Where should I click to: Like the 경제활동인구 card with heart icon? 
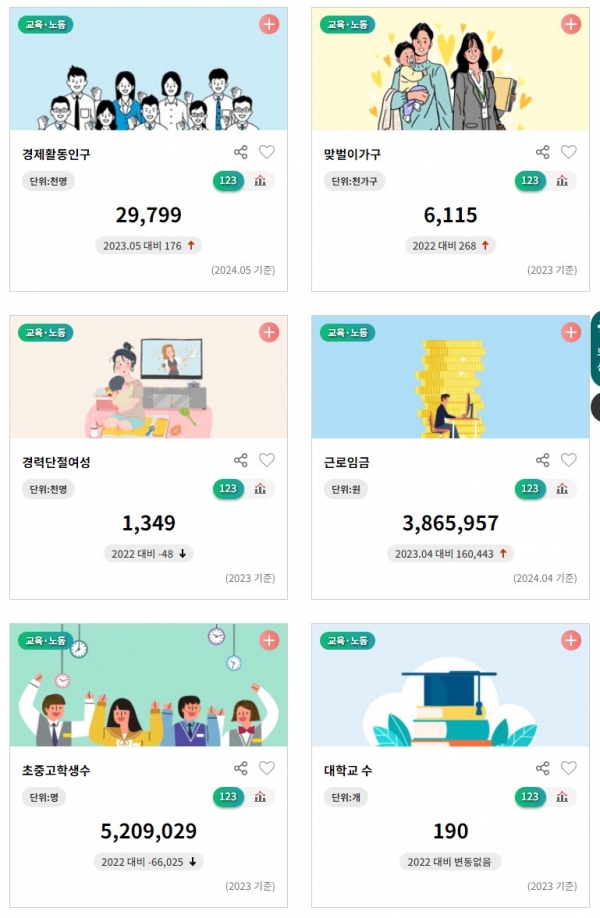pyautogui.click(x=267, y=152)
